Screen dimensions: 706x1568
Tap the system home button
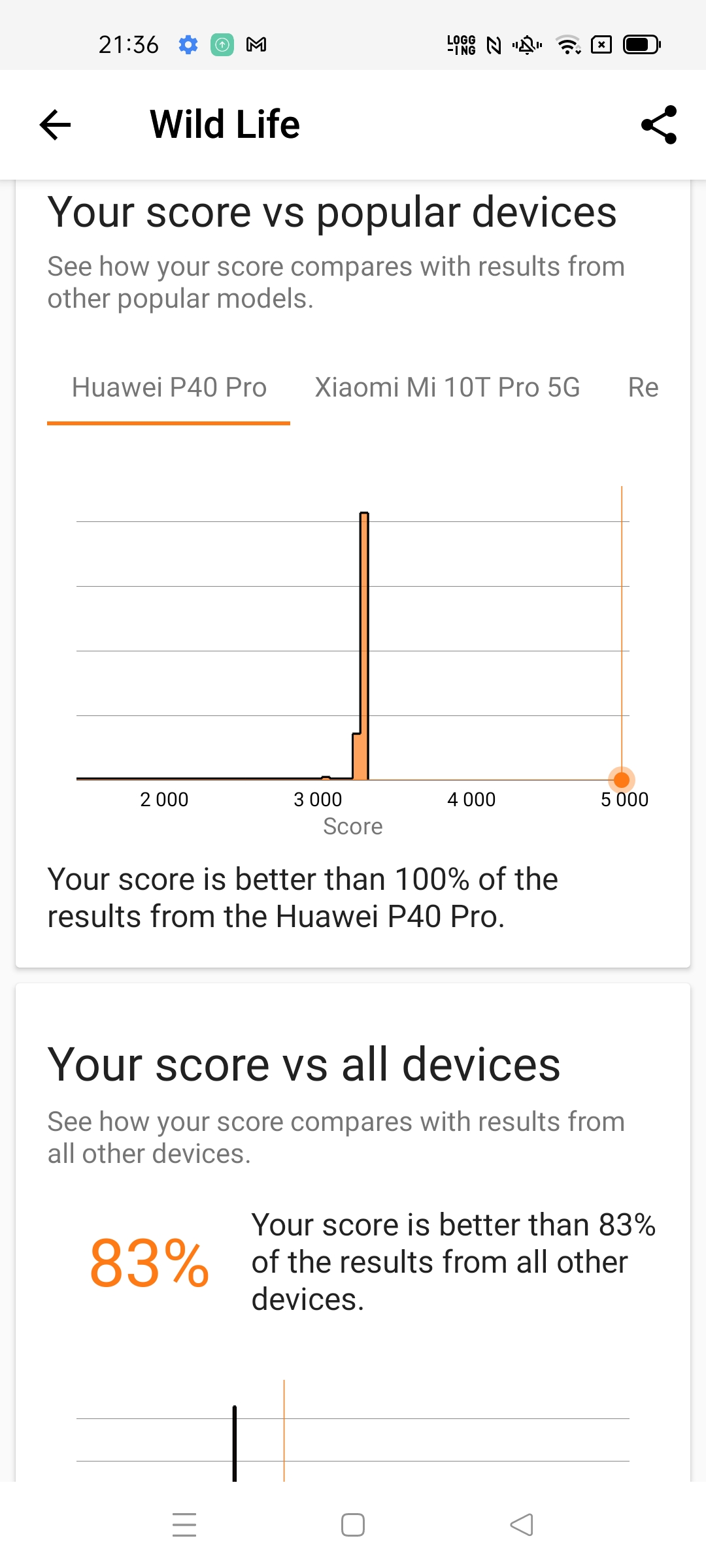click(353, 1525)
